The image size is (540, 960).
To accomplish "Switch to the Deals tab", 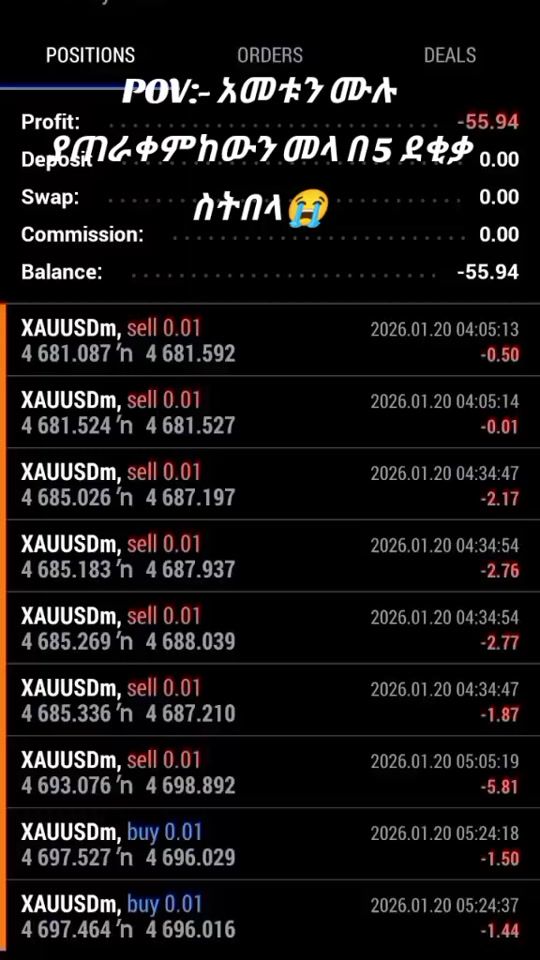I will (449, 55).
